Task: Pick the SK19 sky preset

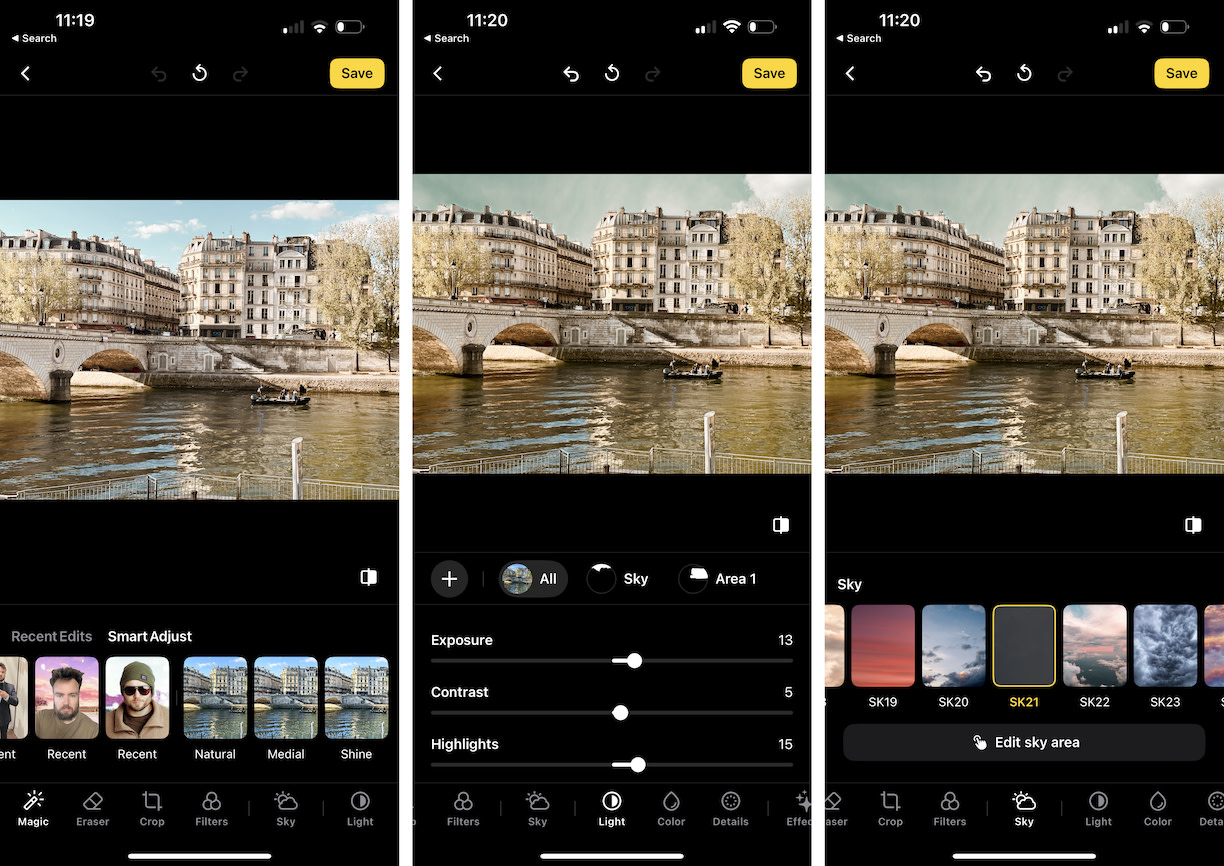Action: 883,646
